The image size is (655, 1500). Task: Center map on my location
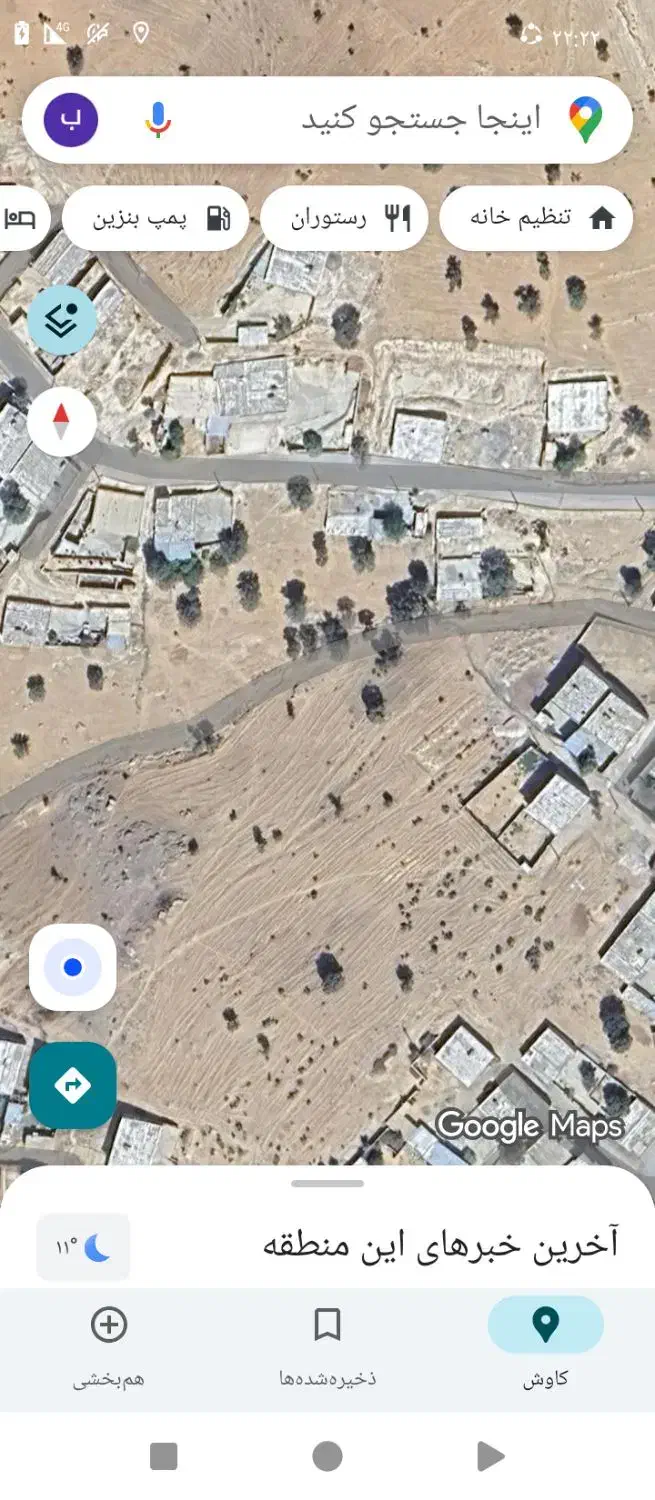(x=72, y=967)
